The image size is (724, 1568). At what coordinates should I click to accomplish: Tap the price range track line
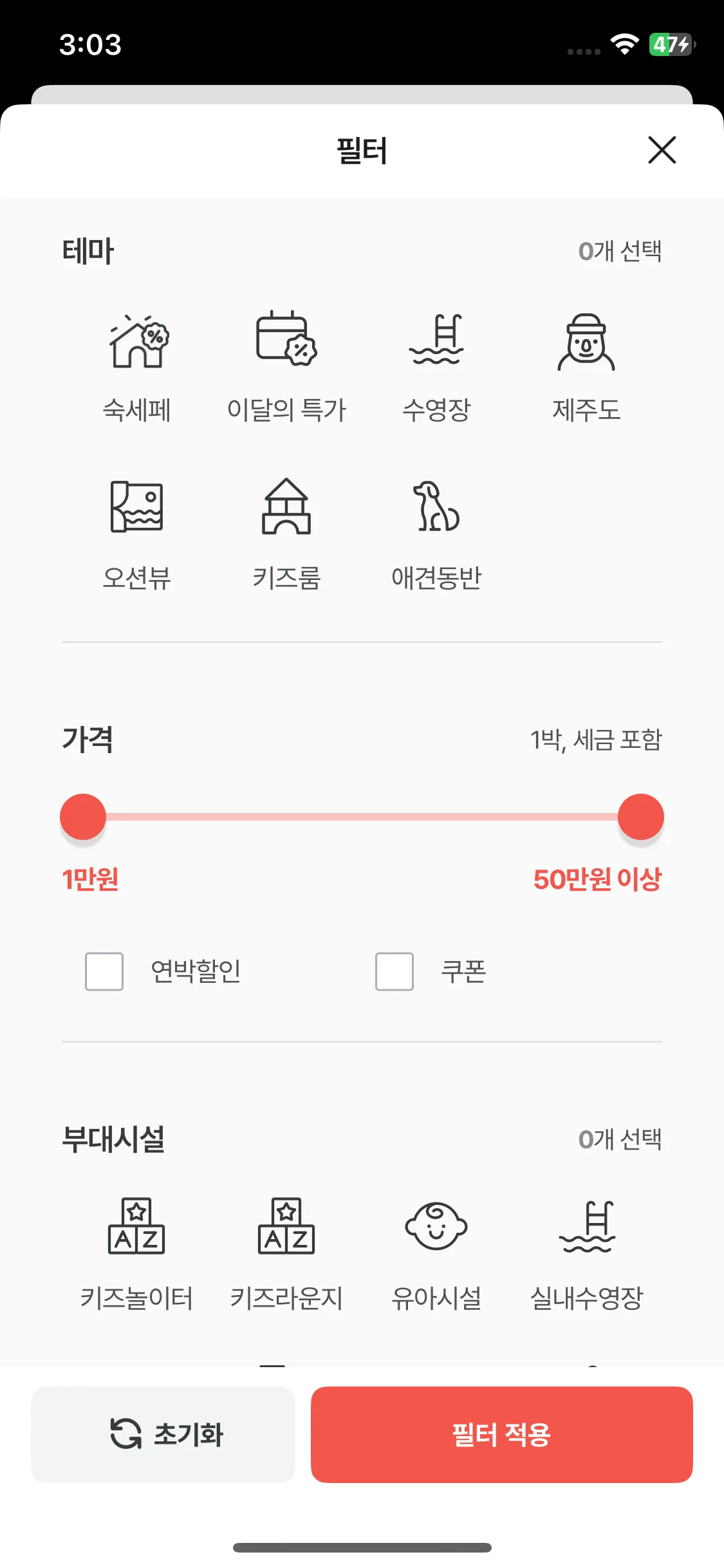click(x=362, y=816)
